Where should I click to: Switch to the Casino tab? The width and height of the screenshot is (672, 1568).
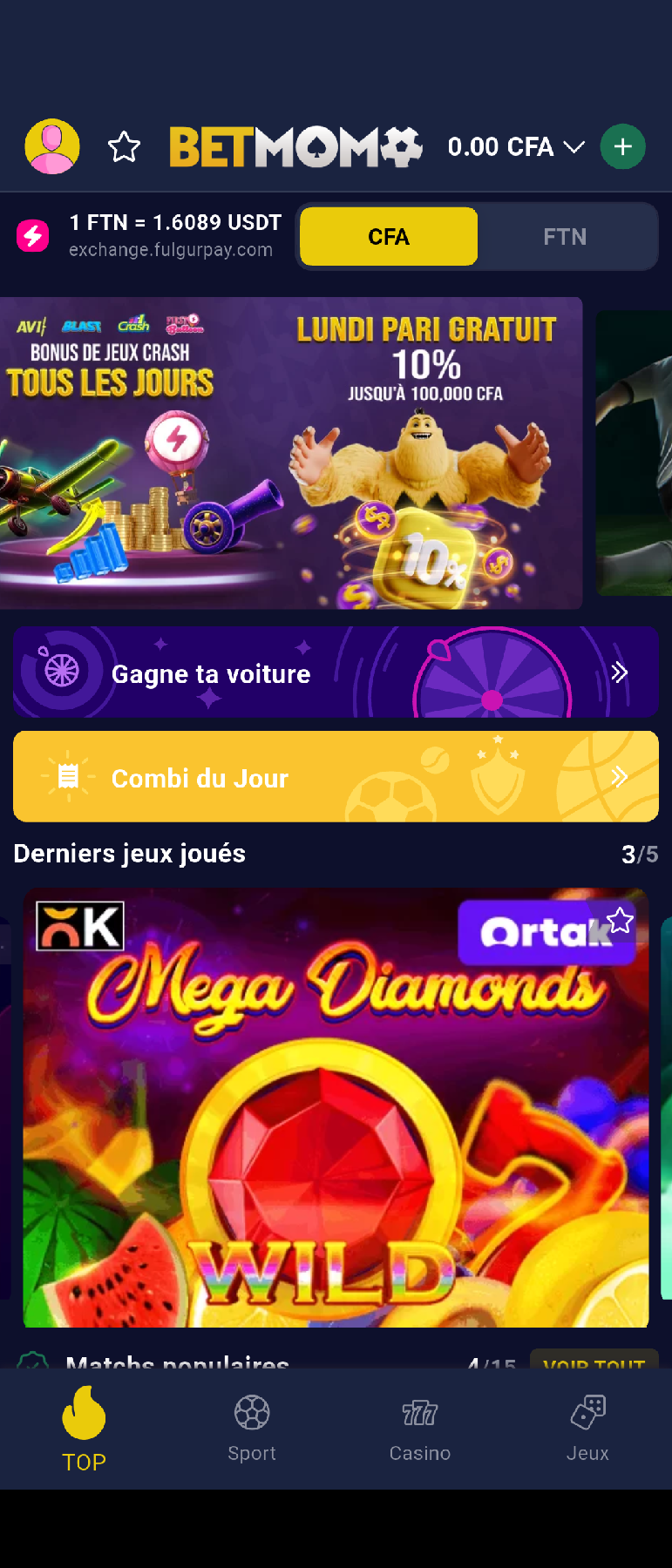pyautogui.click(x=420, y=1429)
